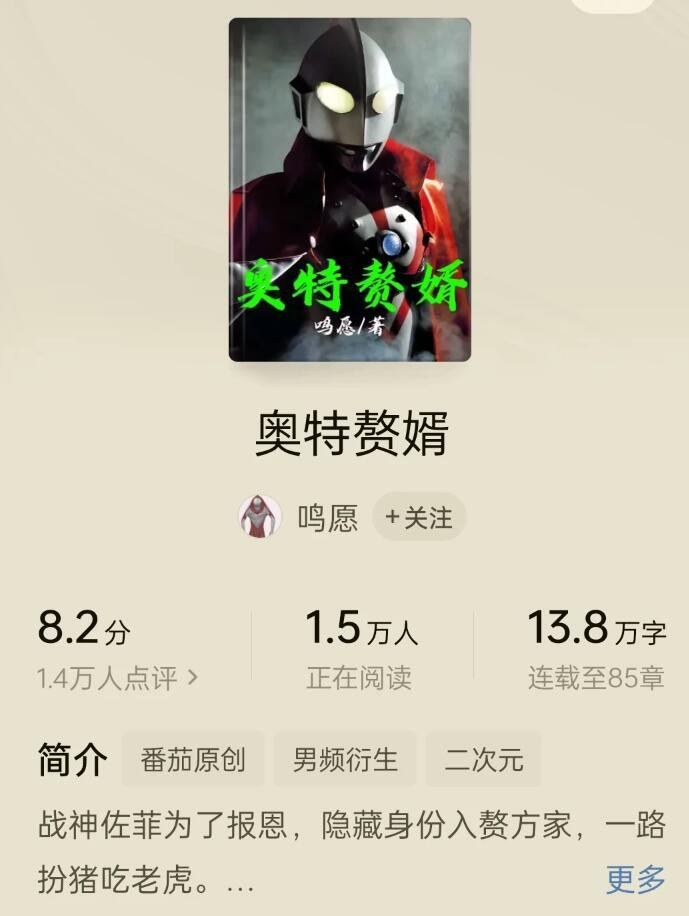Follow author 鸣愿 with +关注 button
Image resolution: width=689 pixels, height=916 pixels.
coord(419,517)
